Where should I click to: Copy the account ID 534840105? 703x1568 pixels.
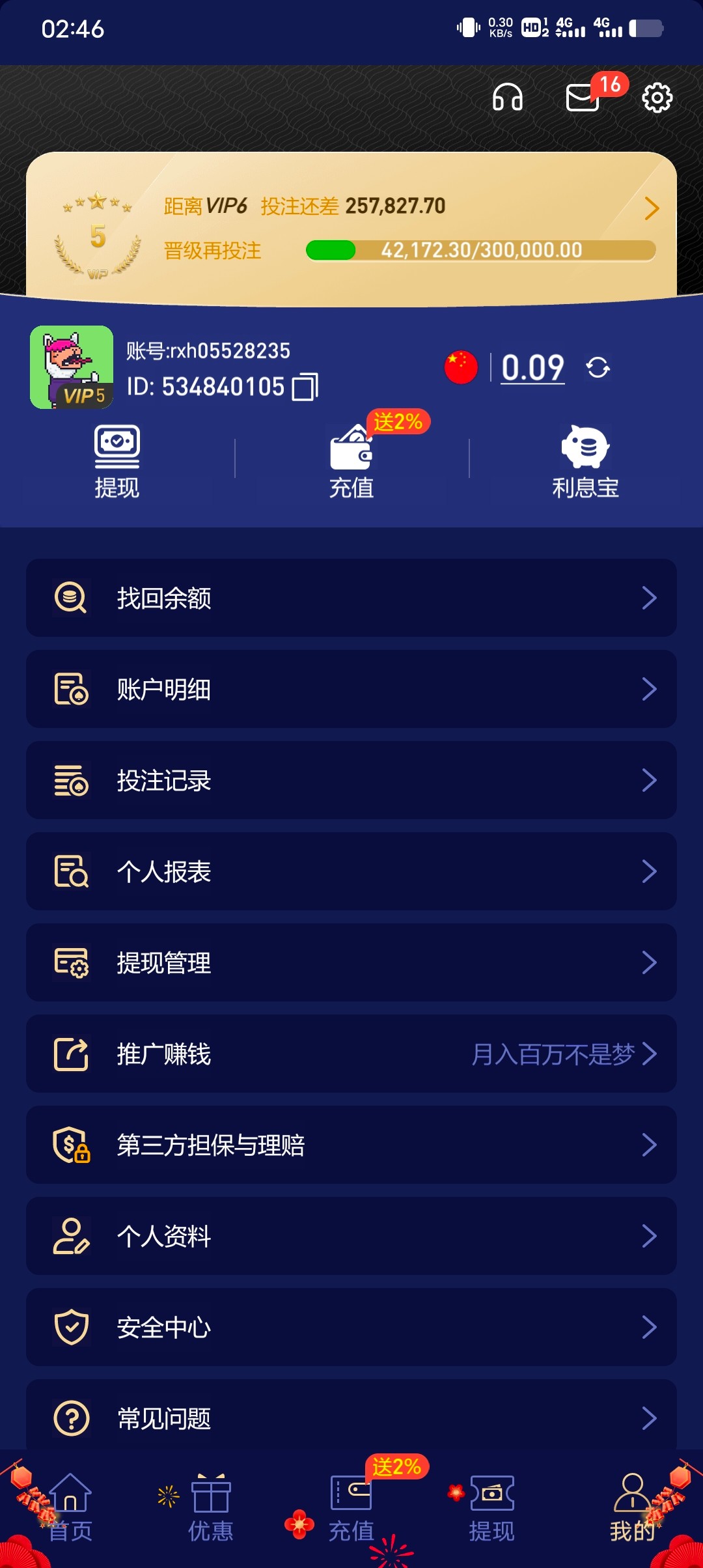(305, 387)
